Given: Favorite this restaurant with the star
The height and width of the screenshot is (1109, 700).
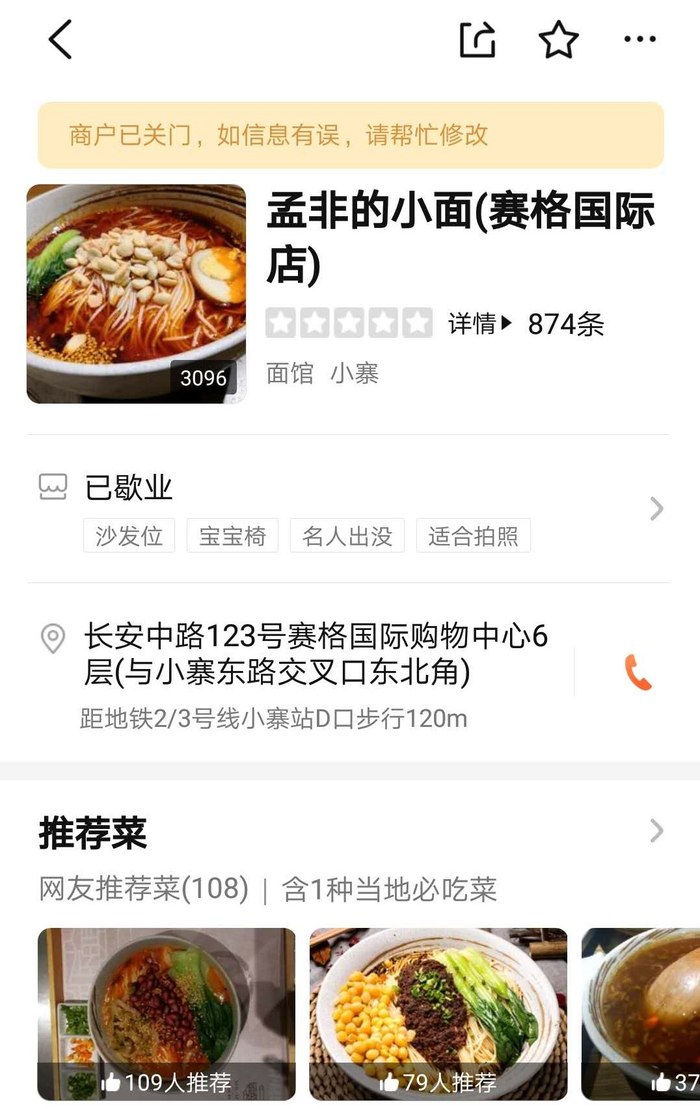Looking at the screenshot, I should click(x=558, y=40).
